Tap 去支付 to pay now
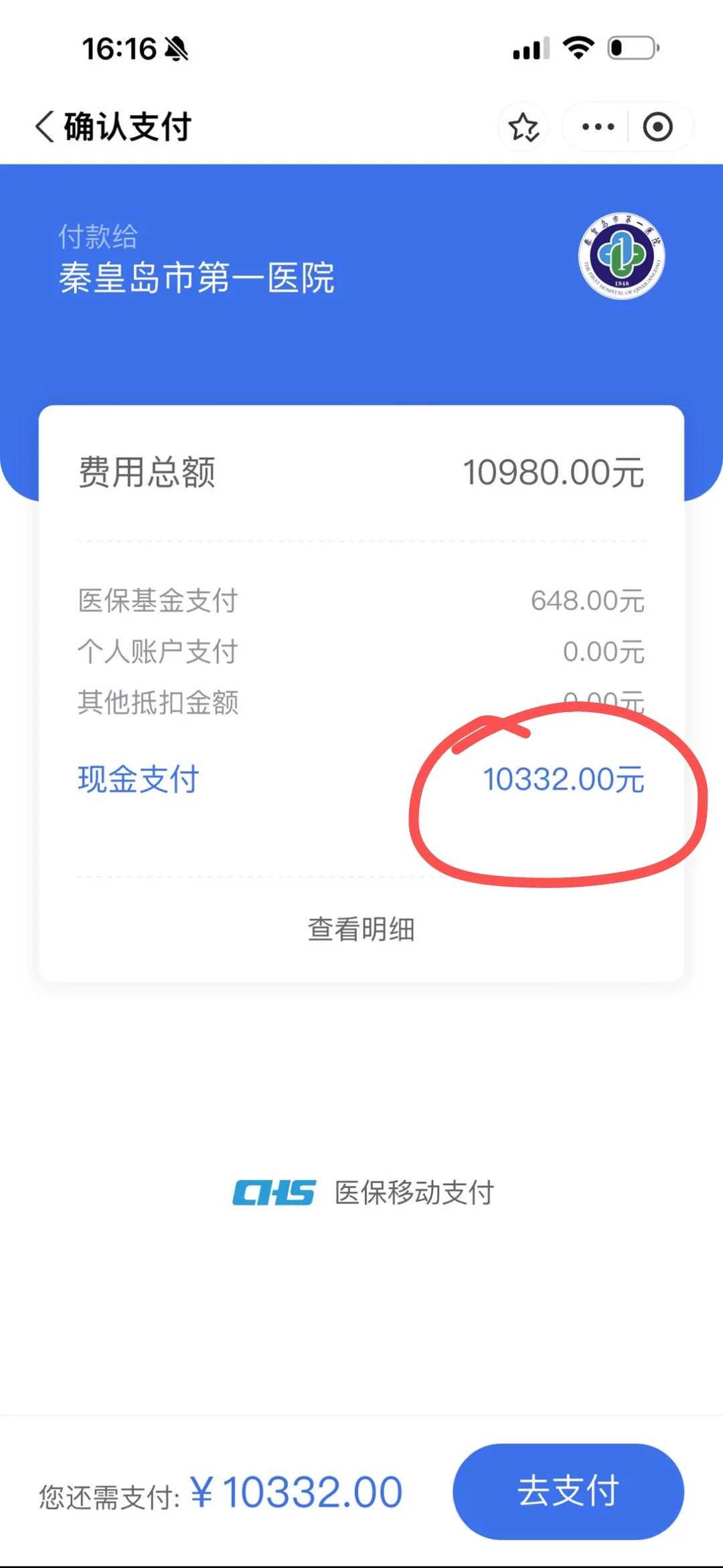Viewport: 723px width, 1568px height. (x=568, y=1492)
